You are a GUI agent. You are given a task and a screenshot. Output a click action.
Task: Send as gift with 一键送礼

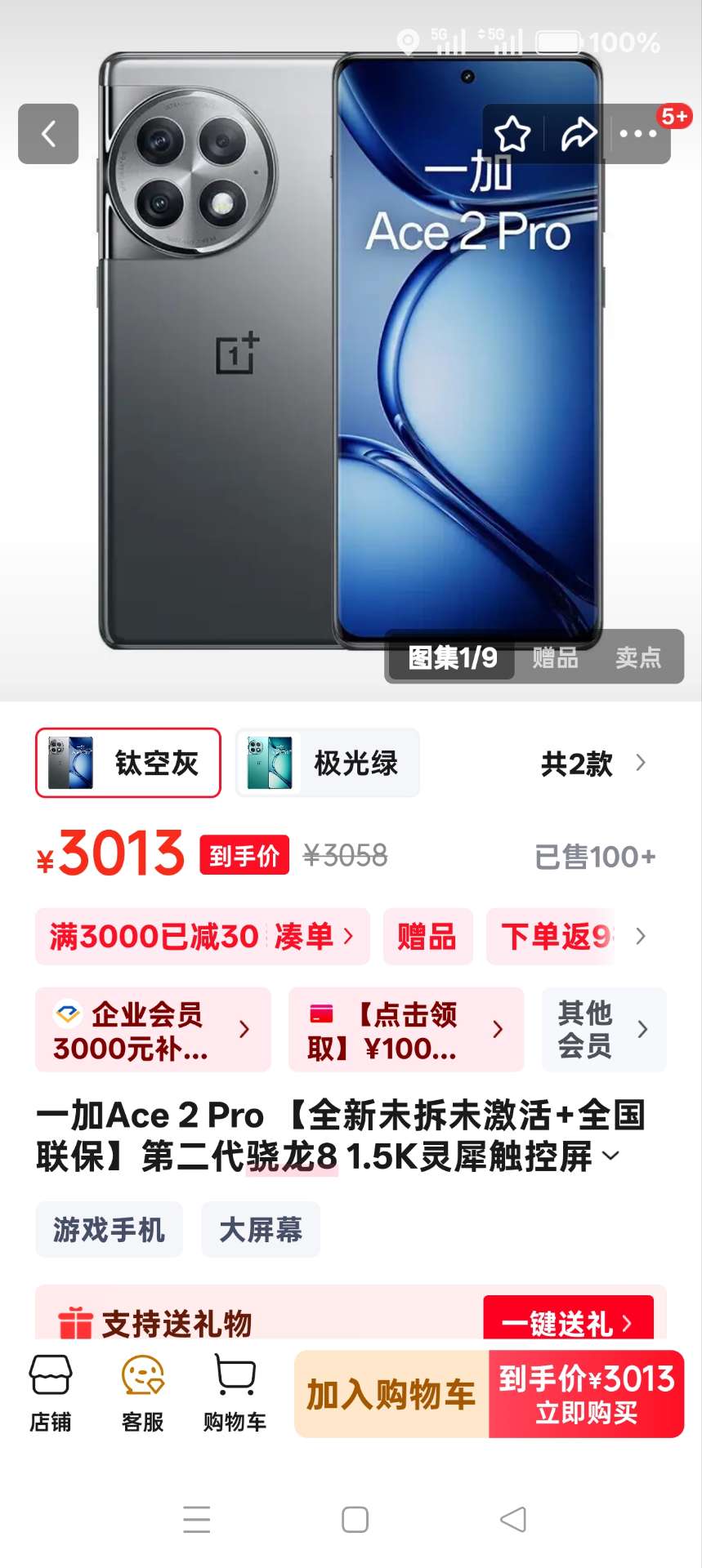pyautogui.click(x=568, y=1322)
